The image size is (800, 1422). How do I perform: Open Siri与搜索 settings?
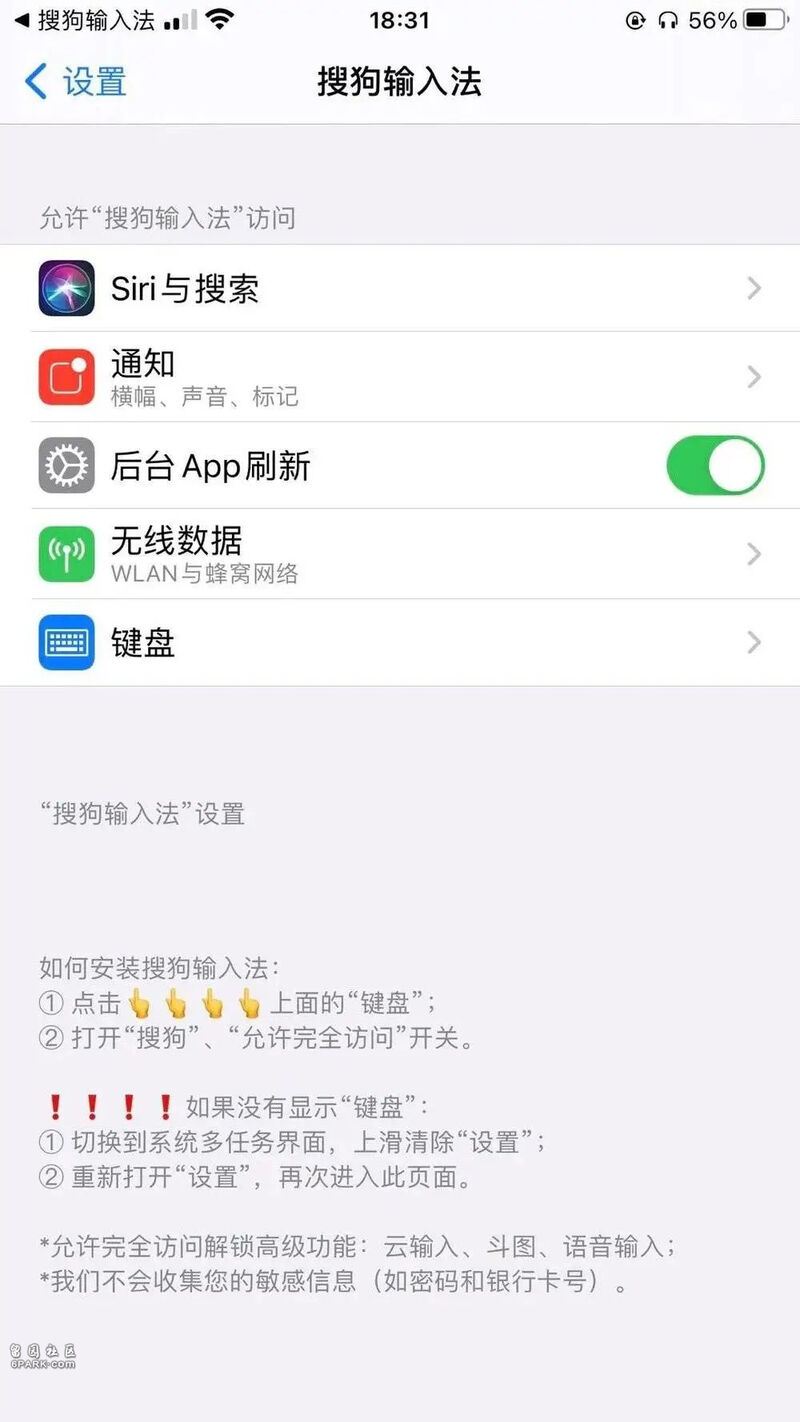click(400, 289)
